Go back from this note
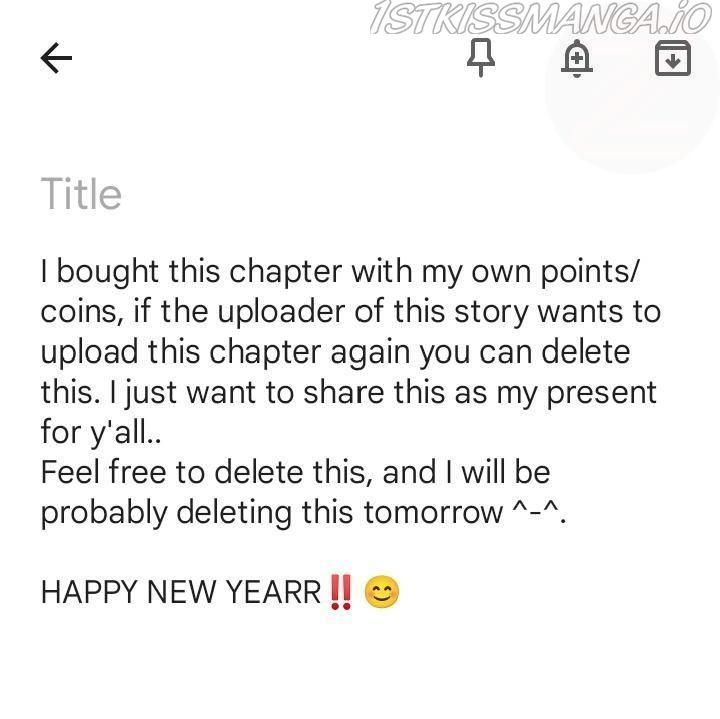The width and height of the screenshot is (720, 719). (57, 59)
